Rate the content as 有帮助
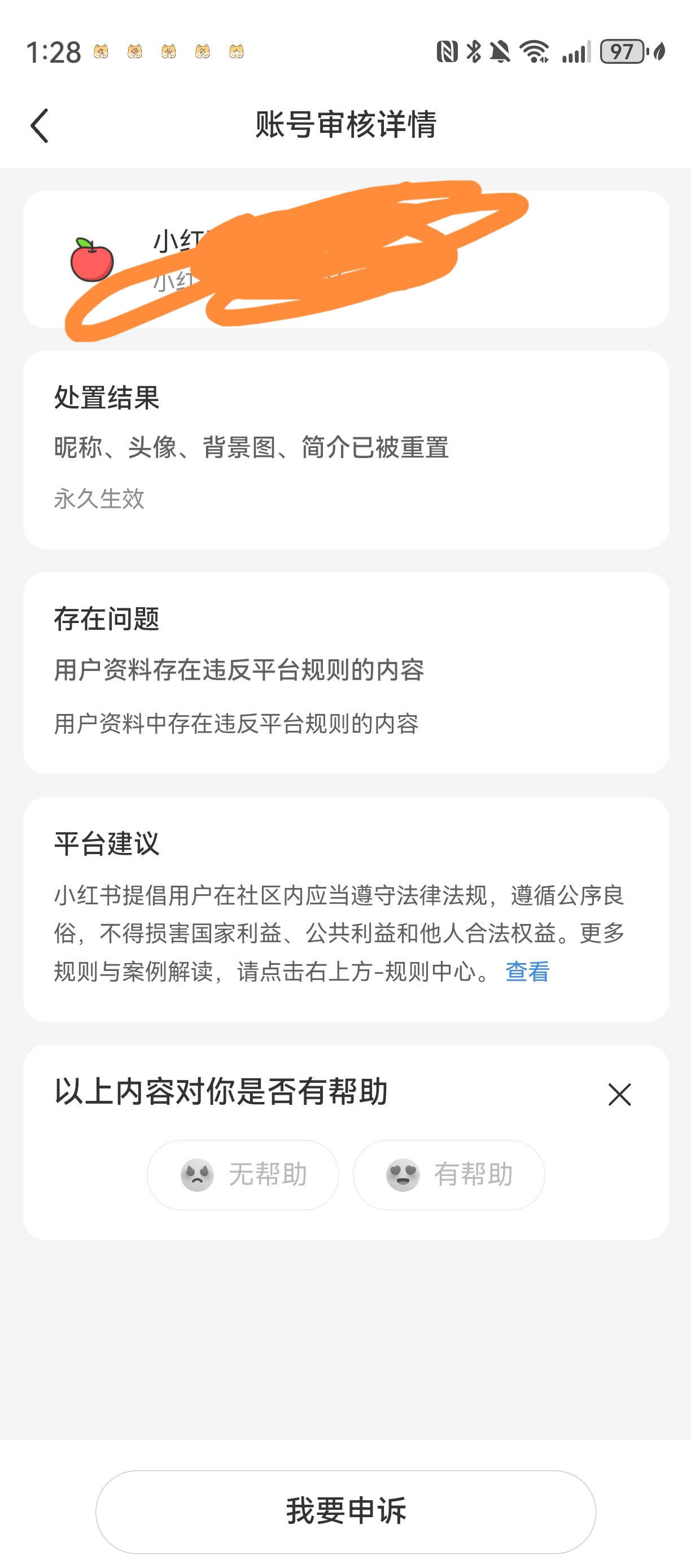This screenshot has width=691, height=1568. pyautogui.click(x=449, y=1174)
